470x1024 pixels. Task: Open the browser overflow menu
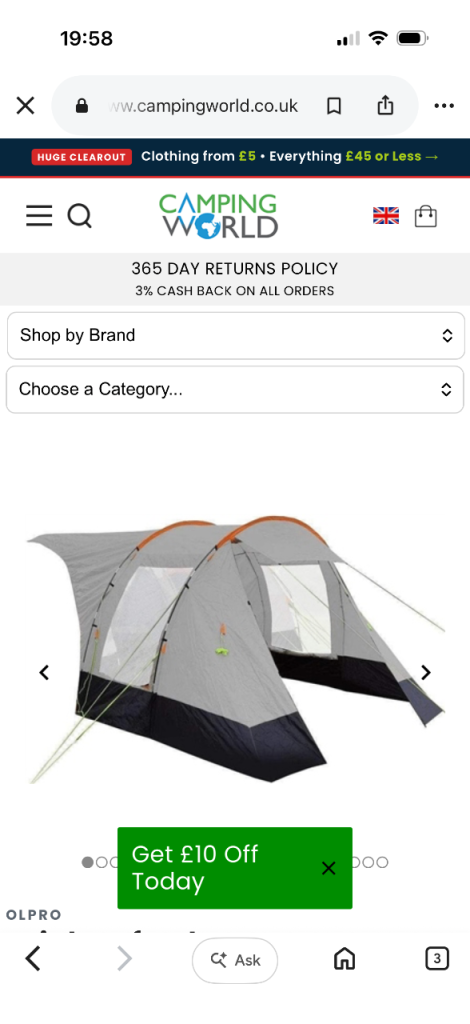(444, 106)
